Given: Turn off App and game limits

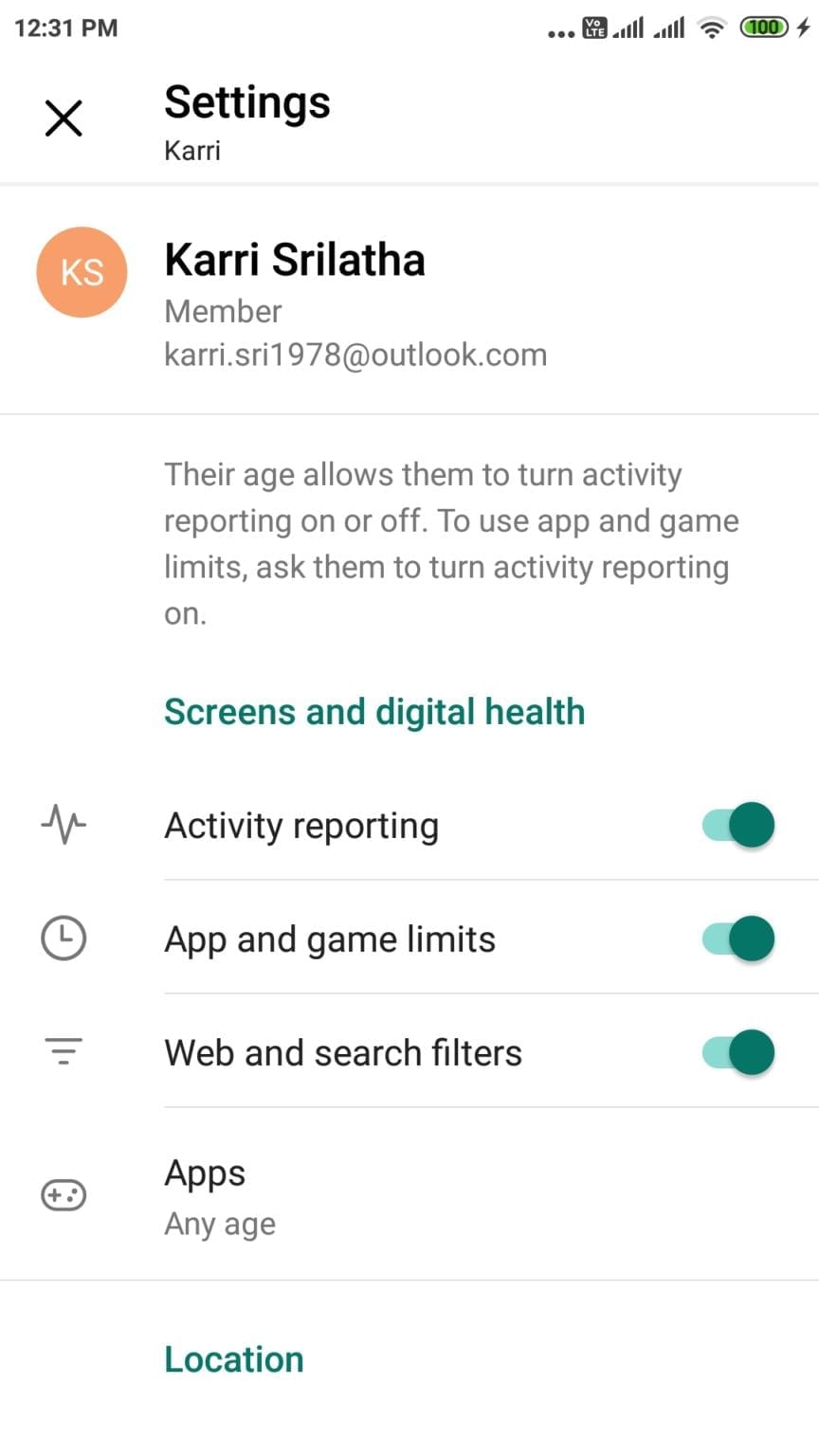Looking at the screenshot, I should [x=738, y=938].
